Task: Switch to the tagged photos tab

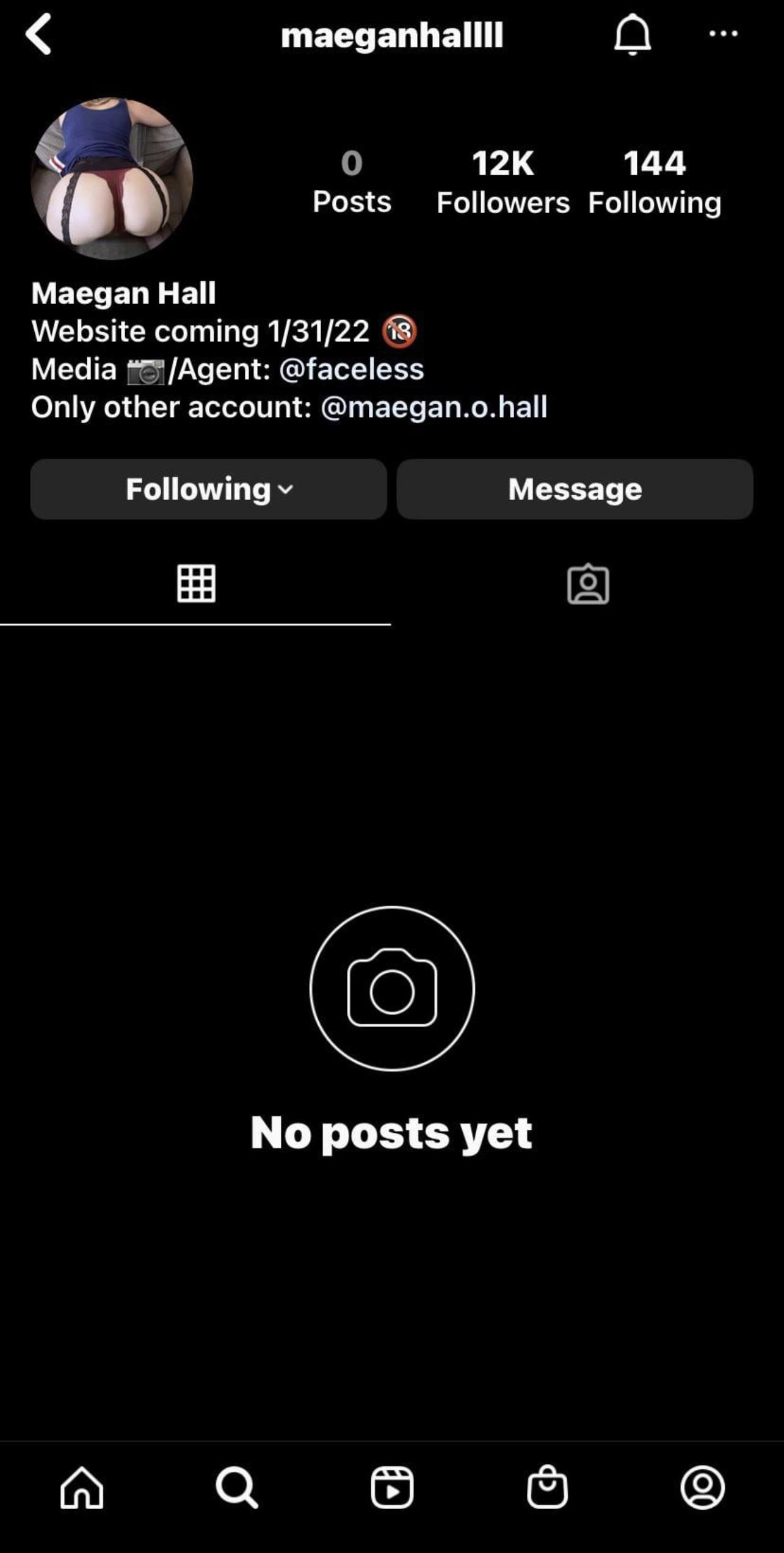Action: pos(587,584)
